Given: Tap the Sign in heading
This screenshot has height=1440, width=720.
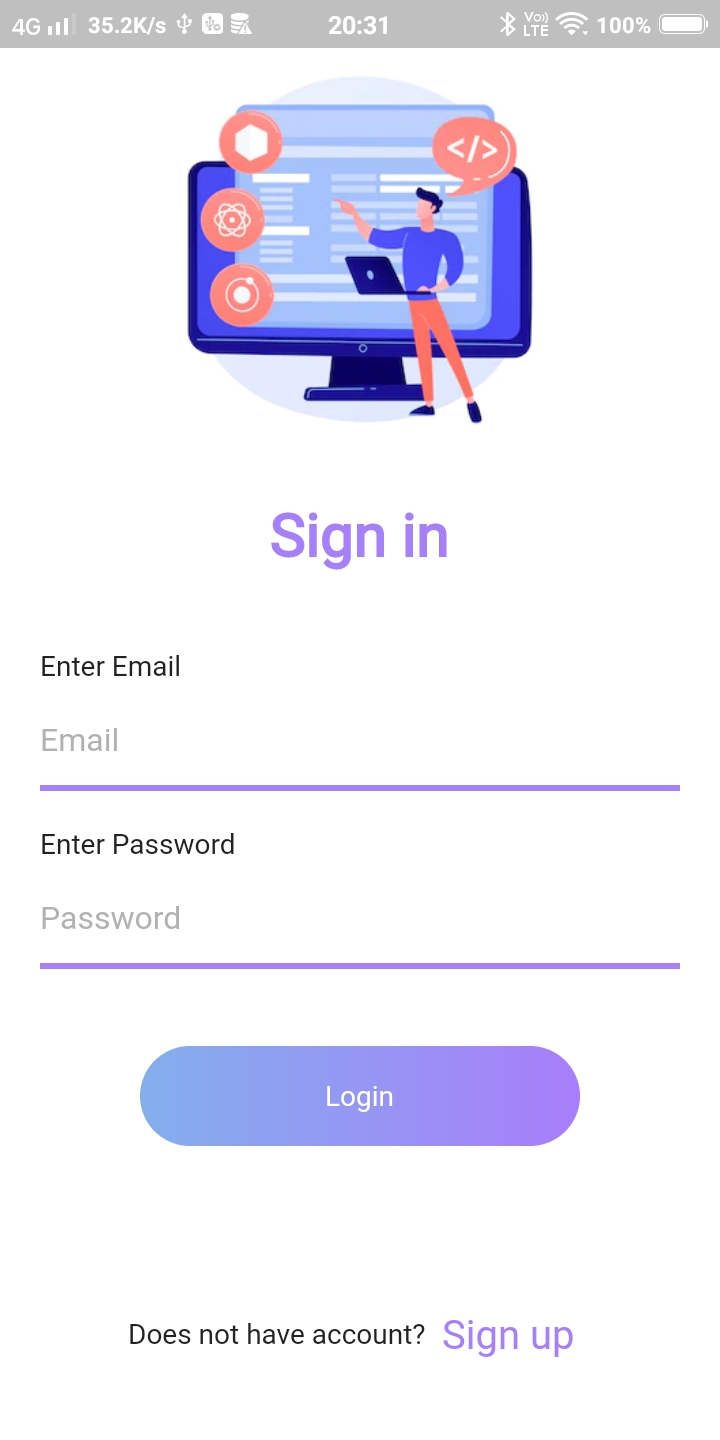Looking at the screenshot, I should click(359, 536).
